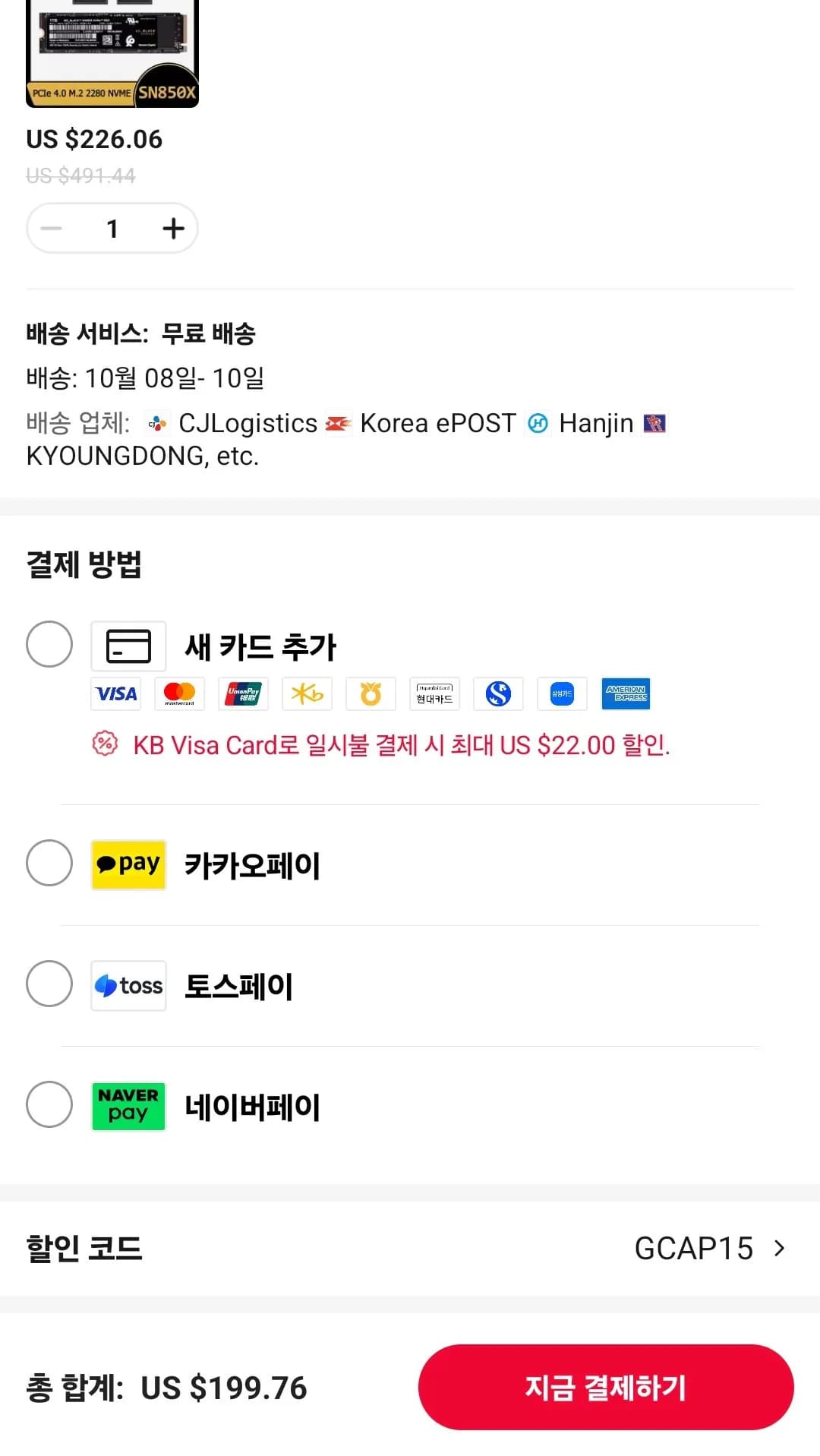This screenshot has width=820, height=1456.
Task: Choose 카카오페이 as payment method
Action: (49, 863)
